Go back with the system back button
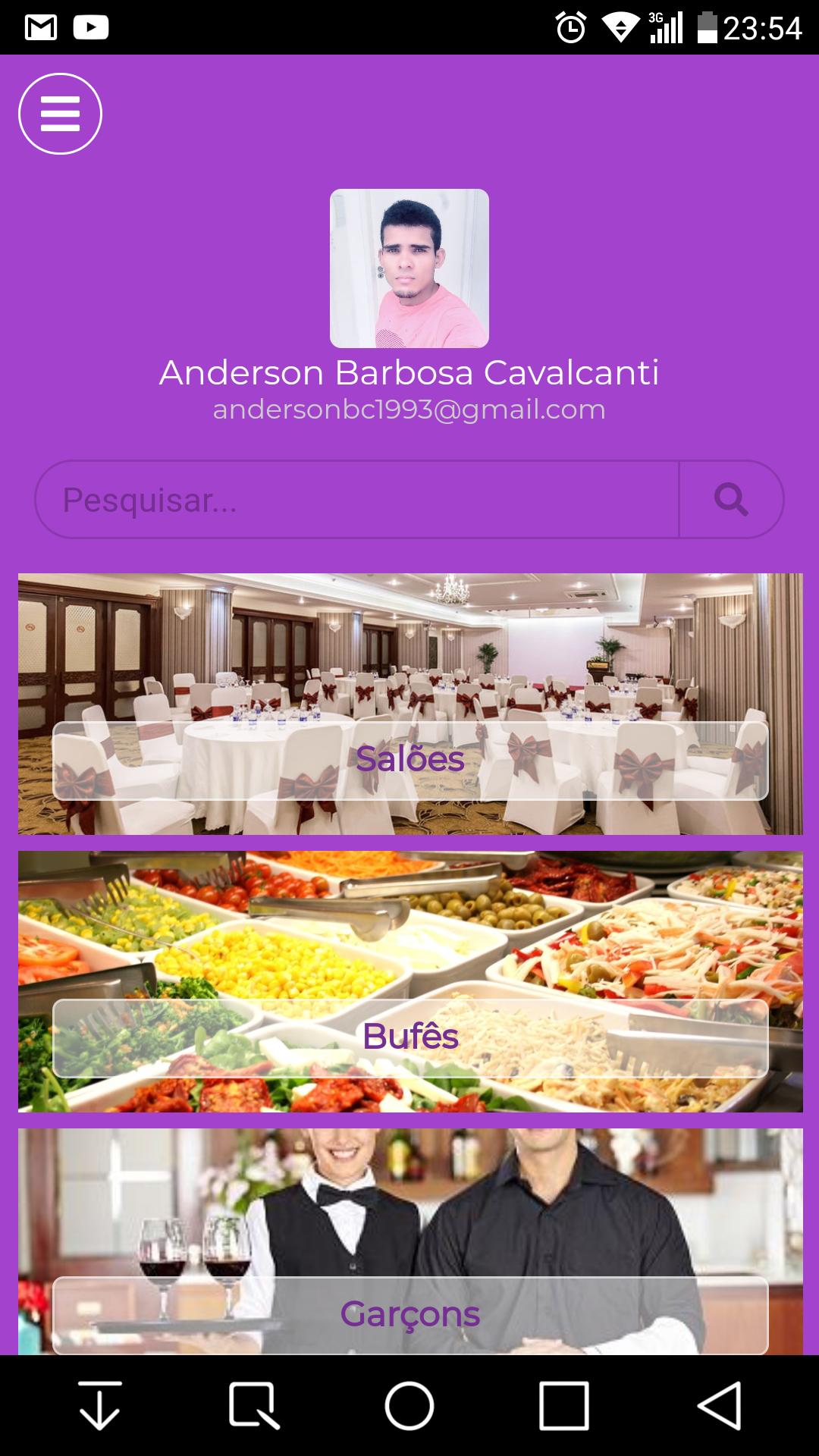 (719, 1405)
